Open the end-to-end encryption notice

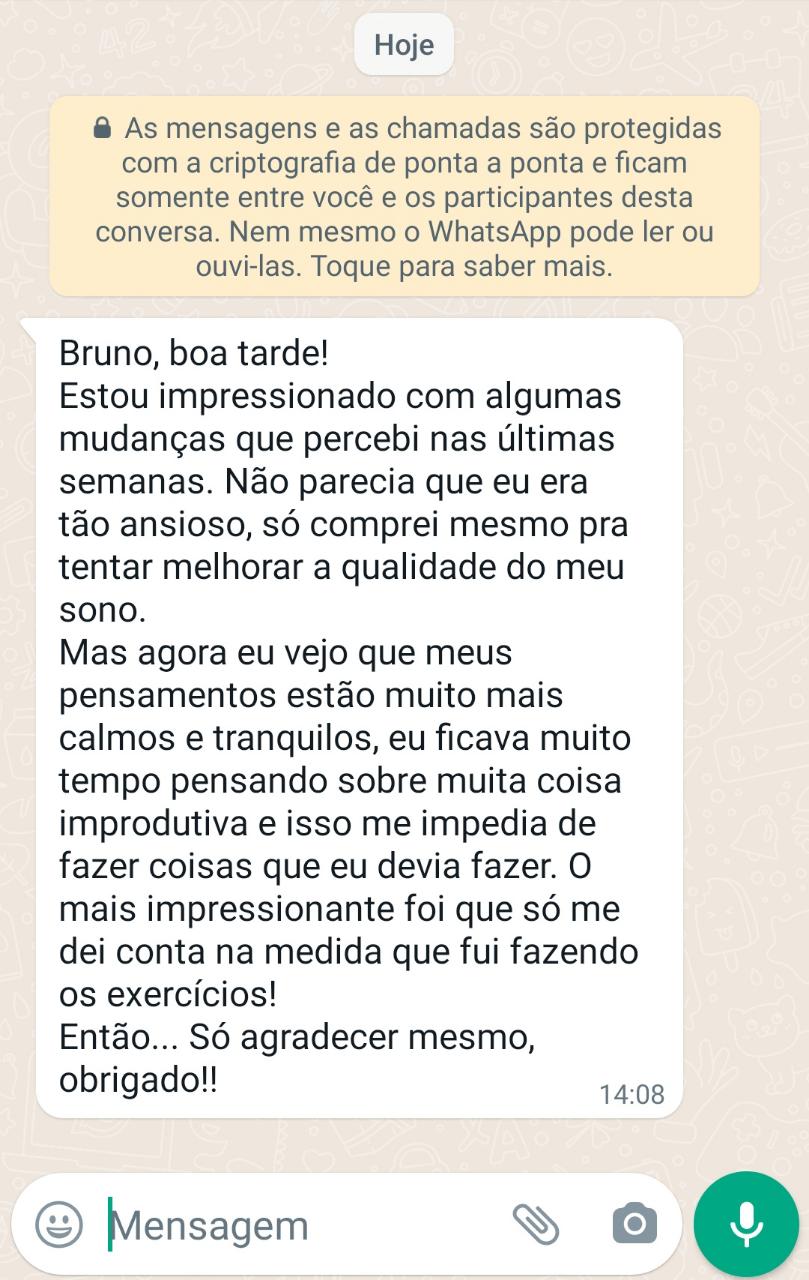pos(404,197)
